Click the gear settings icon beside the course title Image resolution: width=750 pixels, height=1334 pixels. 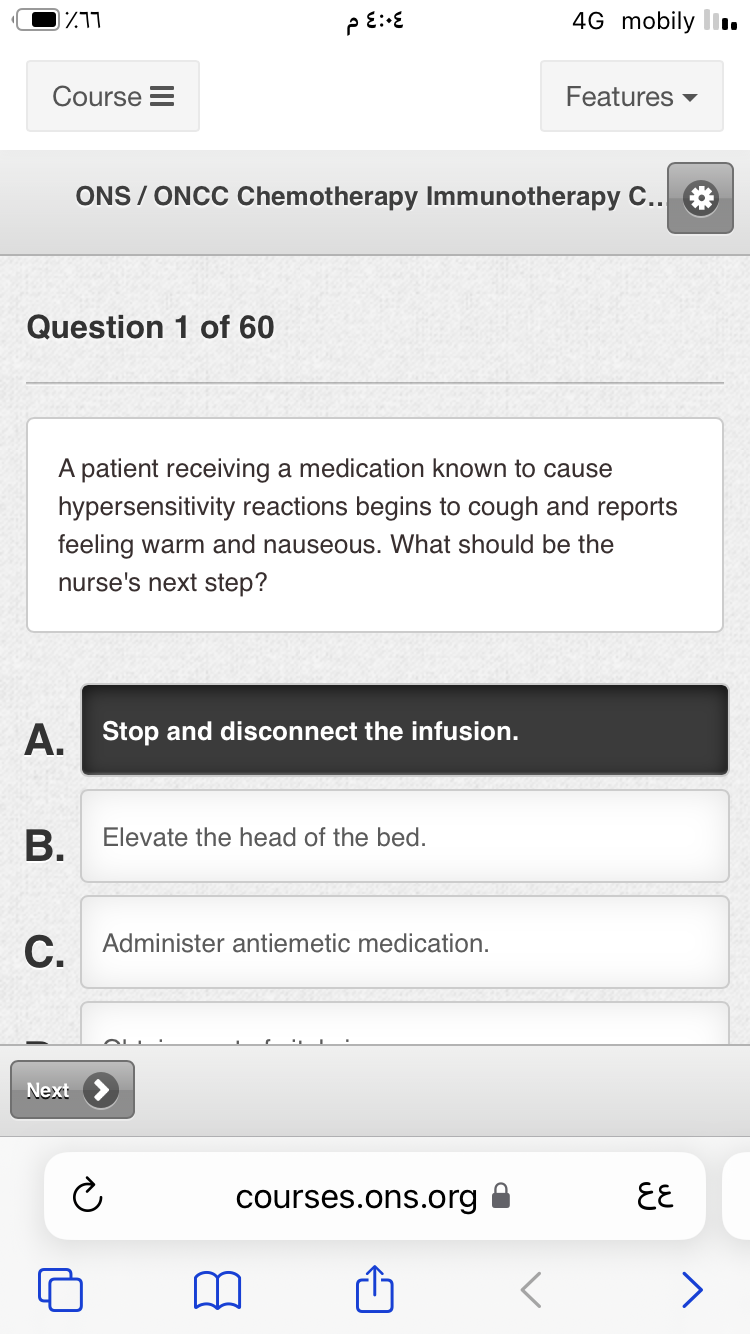[x=699, y=198]
